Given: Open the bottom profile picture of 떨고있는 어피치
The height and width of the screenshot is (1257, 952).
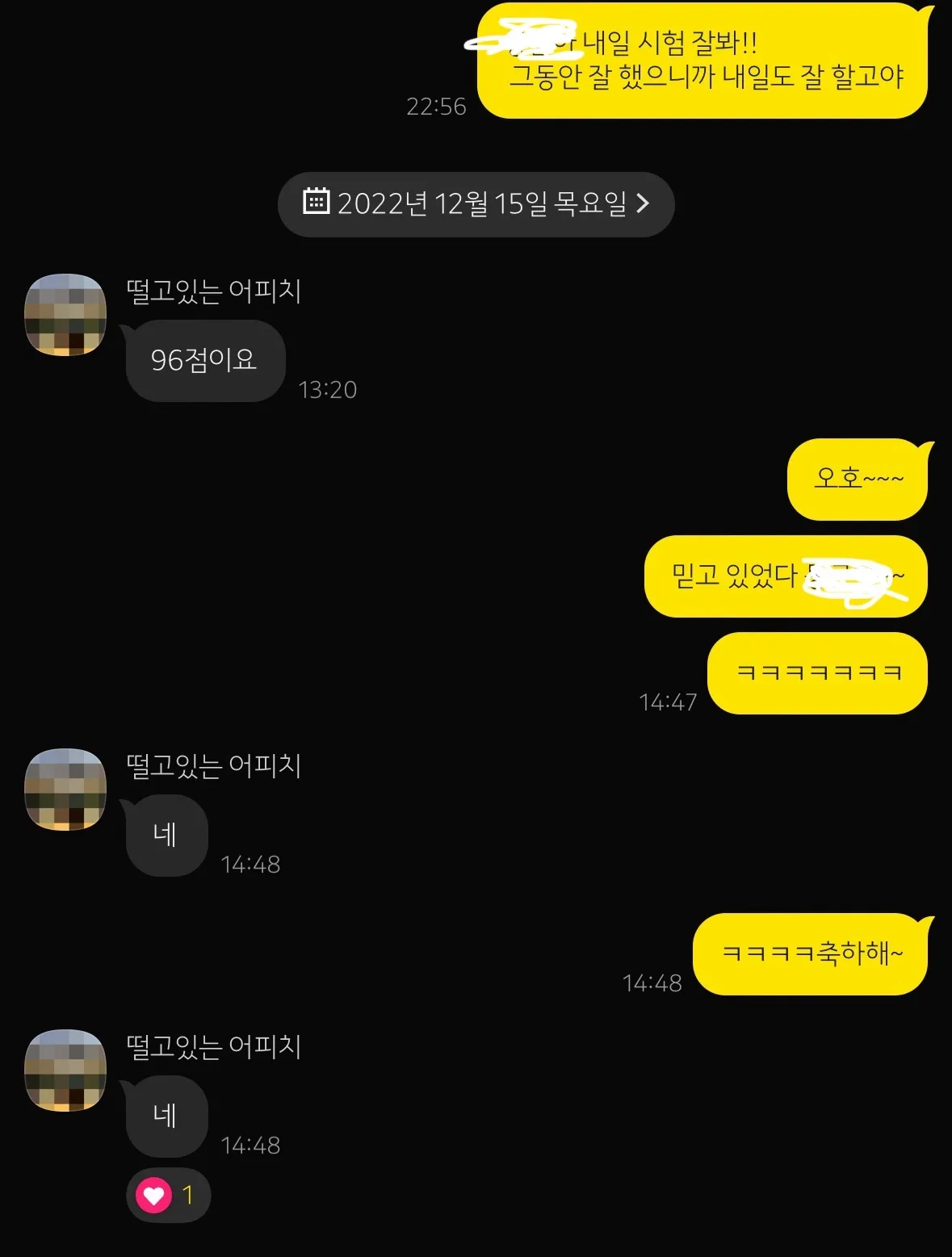Looking at the screenshot, I should click(x=64, y=1071).
